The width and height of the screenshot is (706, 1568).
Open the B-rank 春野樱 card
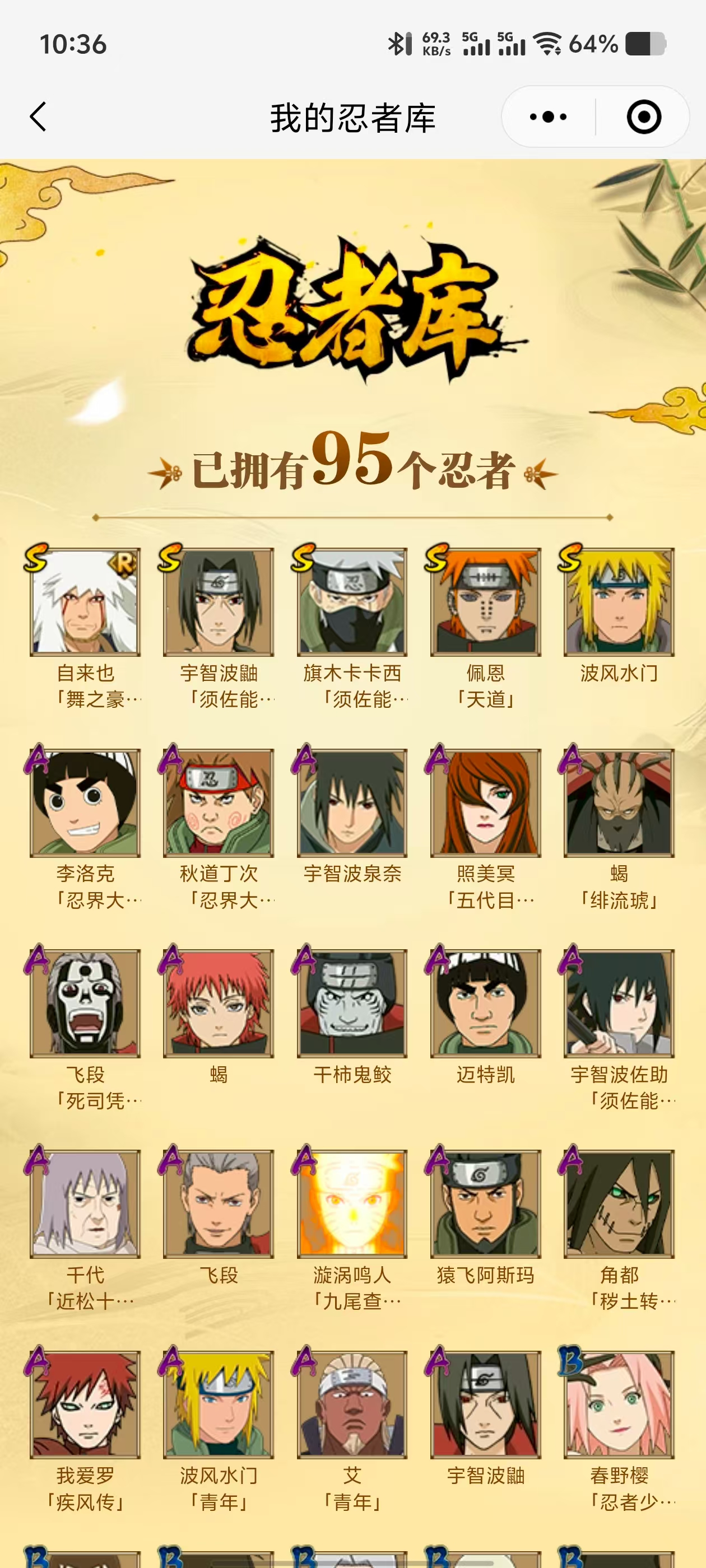619,1404
